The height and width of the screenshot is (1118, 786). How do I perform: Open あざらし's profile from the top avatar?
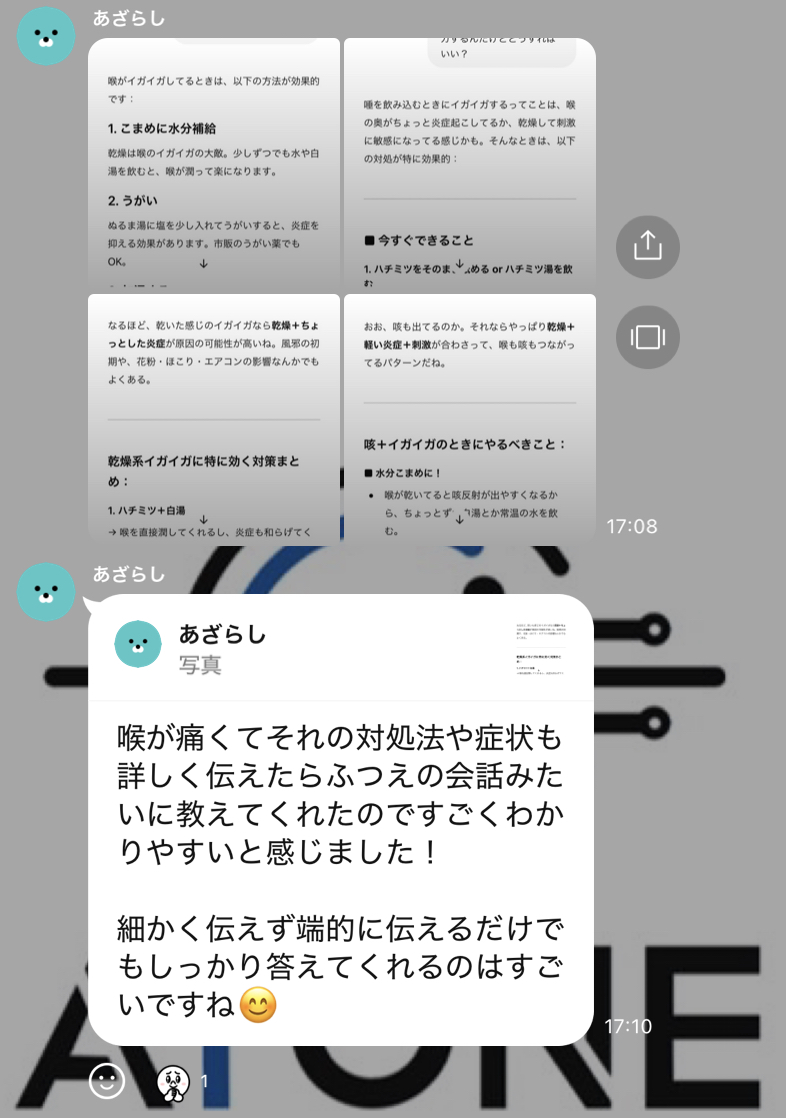(46, 36)
